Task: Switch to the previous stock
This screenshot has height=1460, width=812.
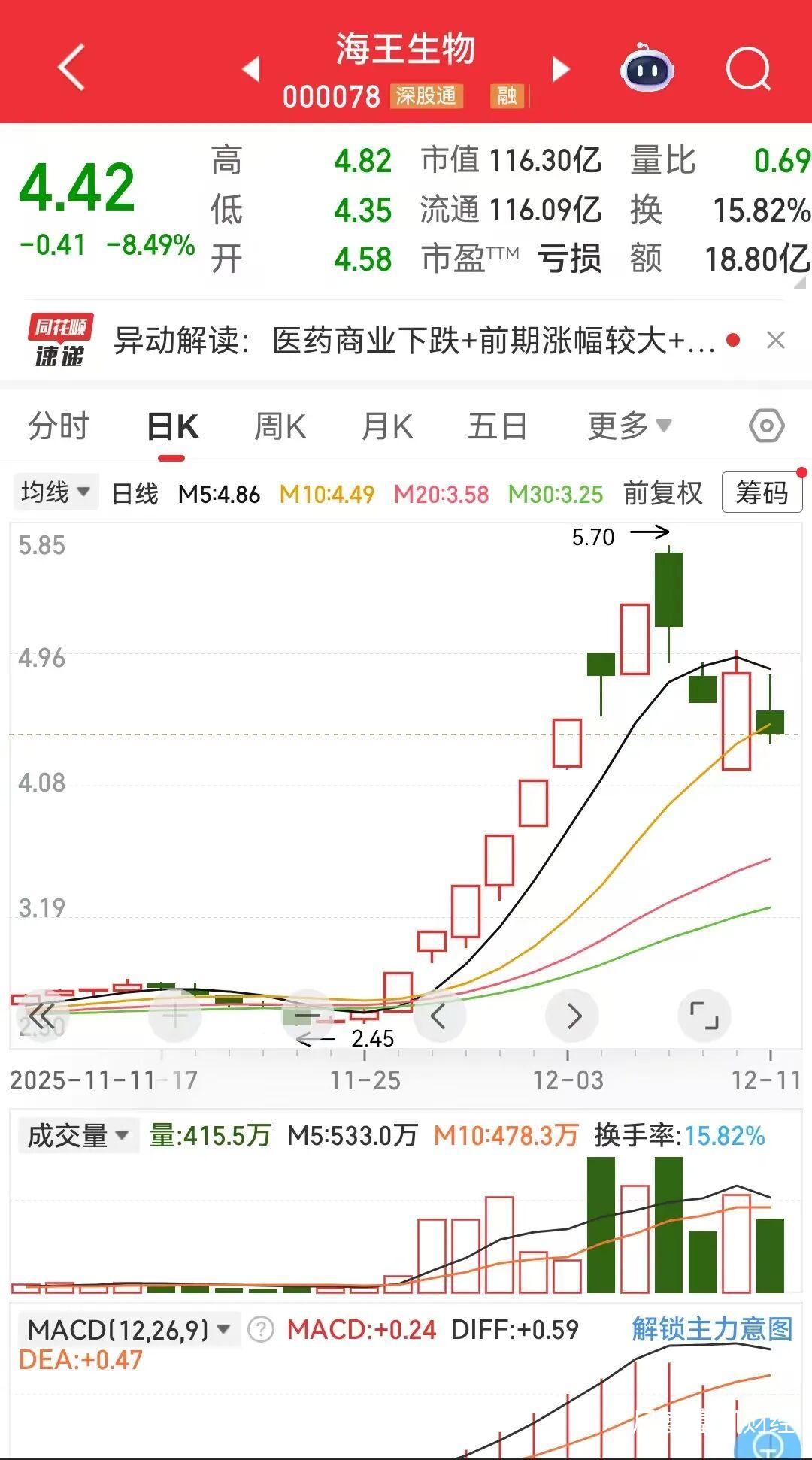Action: tap(251, 69)
